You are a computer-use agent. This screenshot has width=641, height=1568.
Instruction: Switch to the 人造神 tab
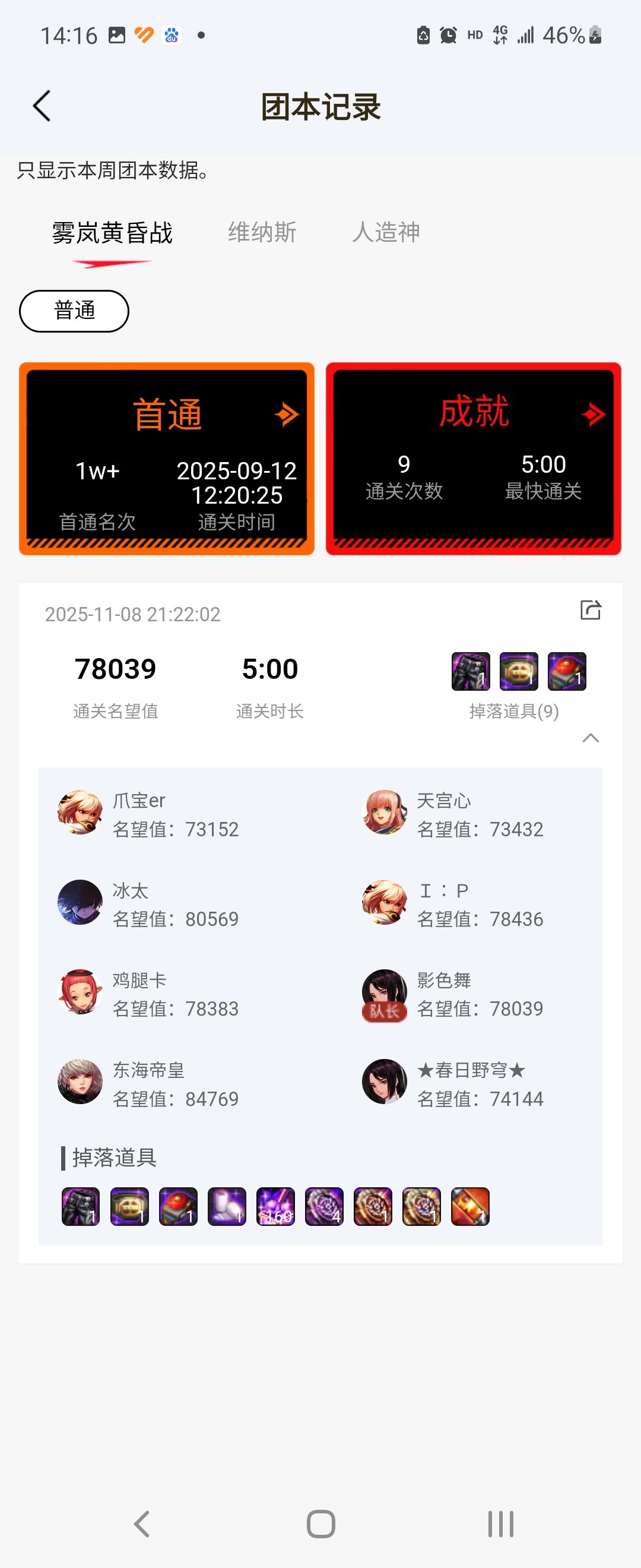pyautogui.click(x=387, y=232)
